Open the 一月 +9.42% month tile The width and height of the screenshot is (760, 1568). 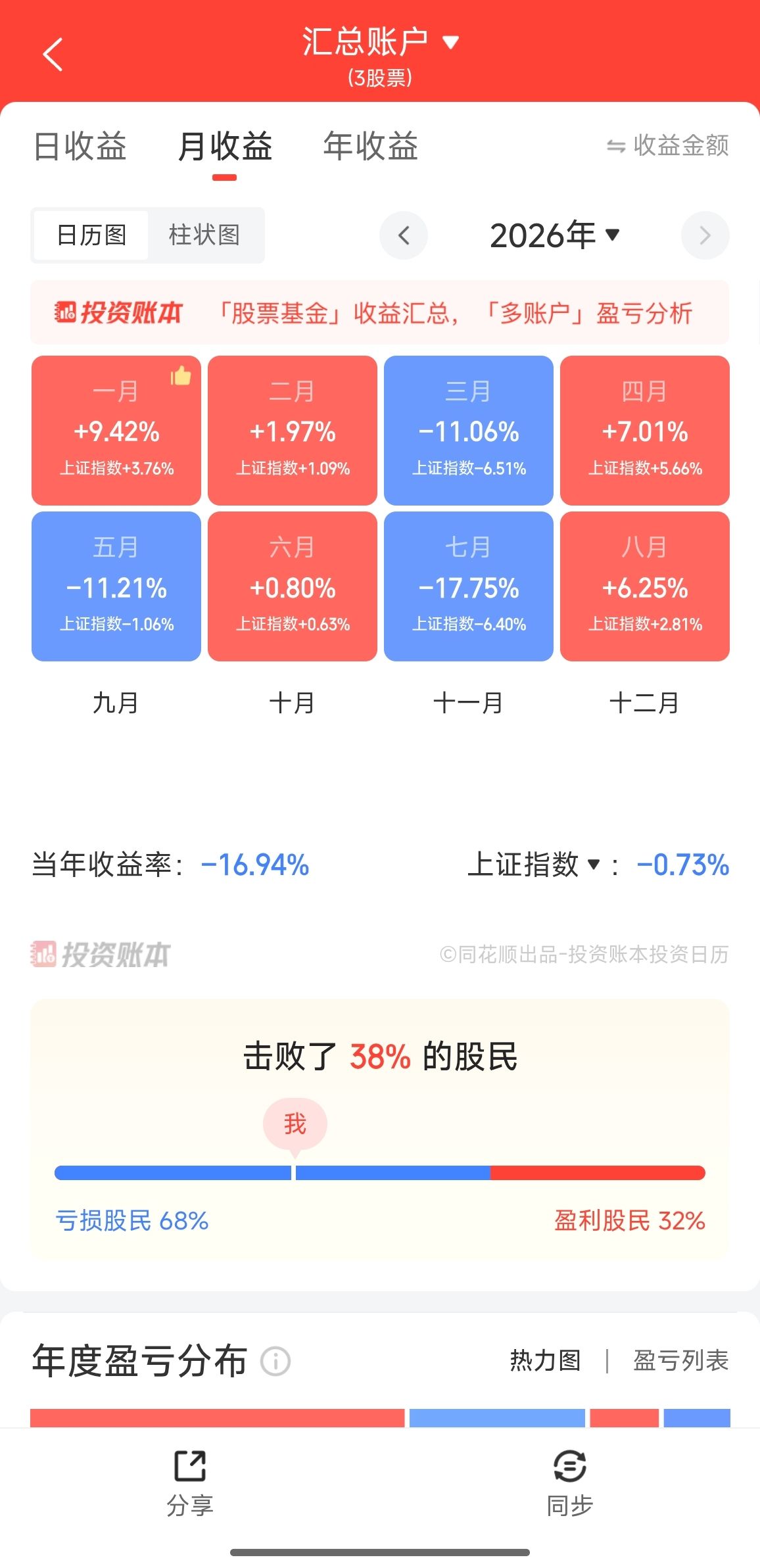(116, 431)
